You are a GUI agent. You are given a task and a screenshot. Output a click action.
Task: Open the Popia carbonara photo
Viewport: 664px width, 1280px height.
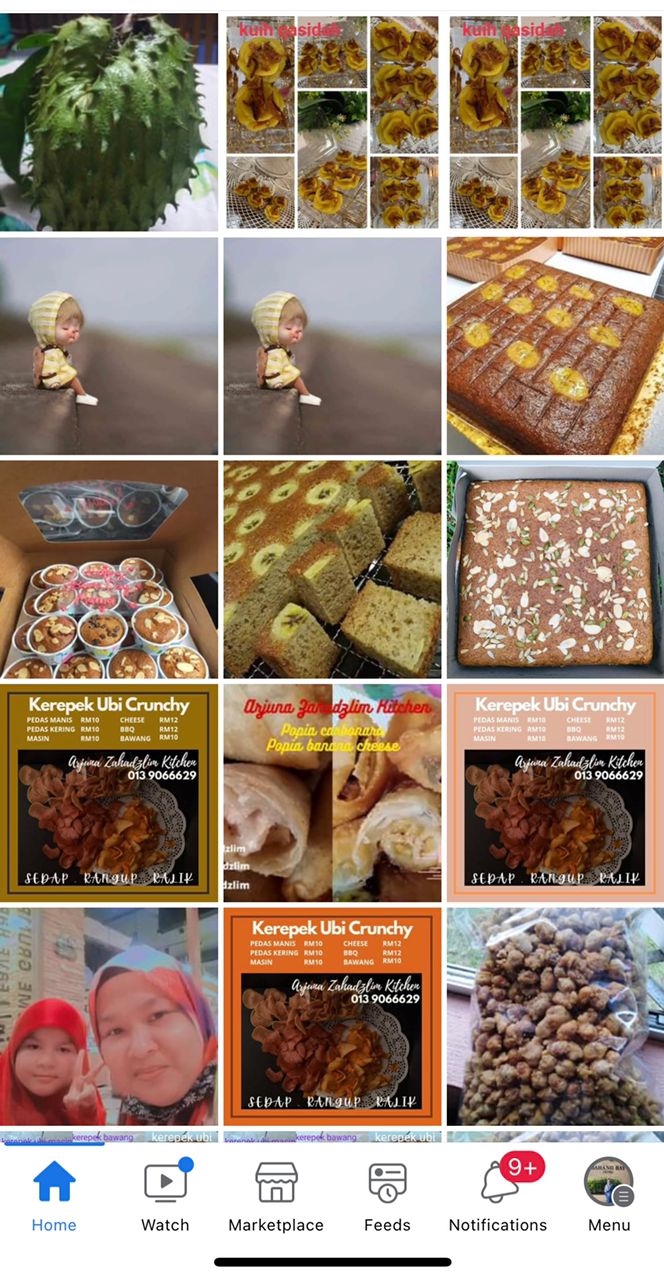pos(332,793)
